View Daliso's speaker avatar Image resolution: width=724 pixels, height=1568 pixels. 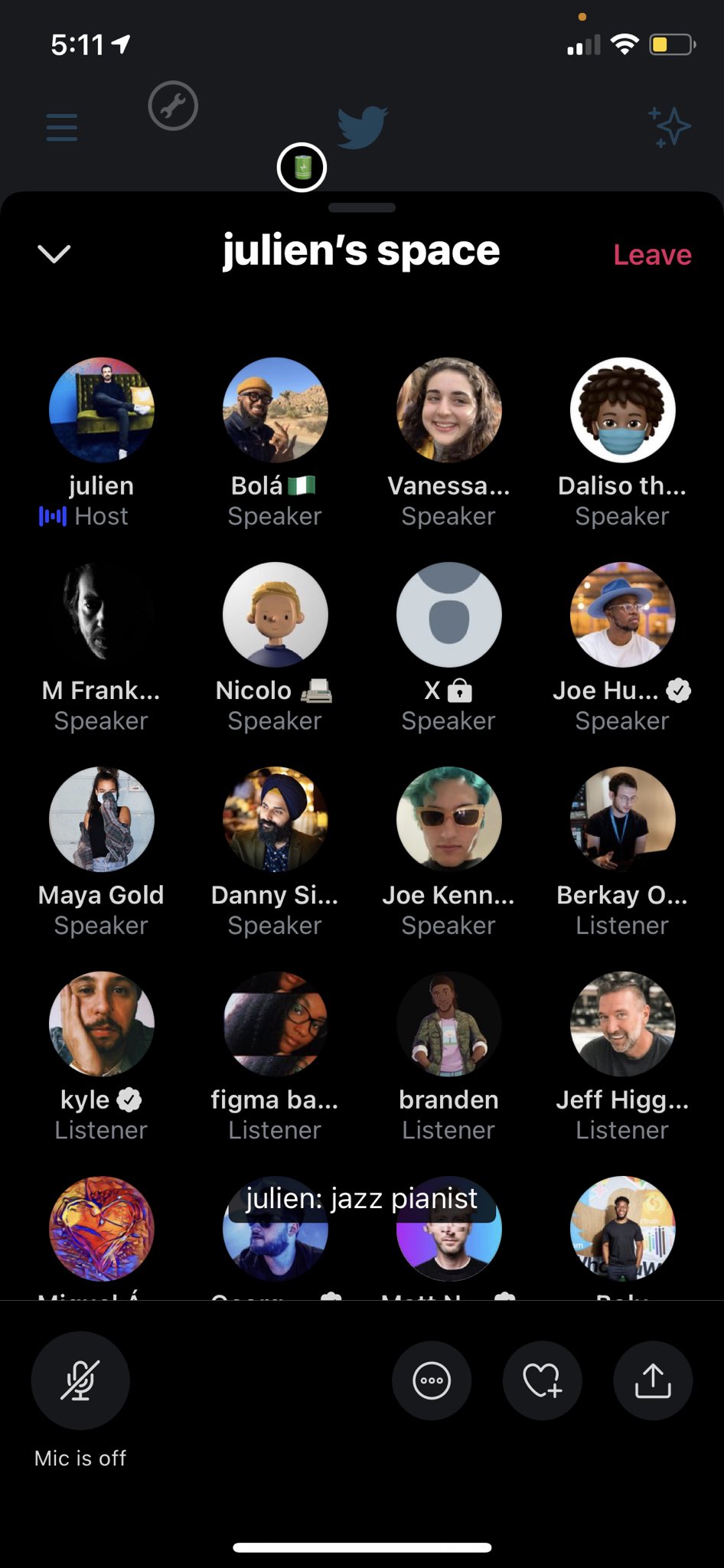623,410
